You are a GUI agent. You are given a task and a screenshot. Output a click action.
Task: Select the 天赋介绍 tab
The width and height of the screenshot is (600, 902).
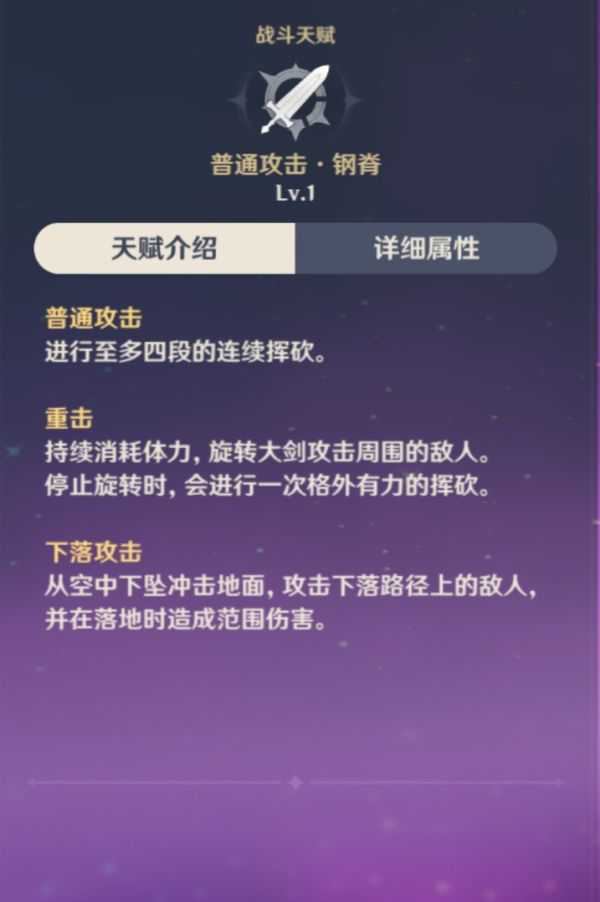[x=165, y=249]
